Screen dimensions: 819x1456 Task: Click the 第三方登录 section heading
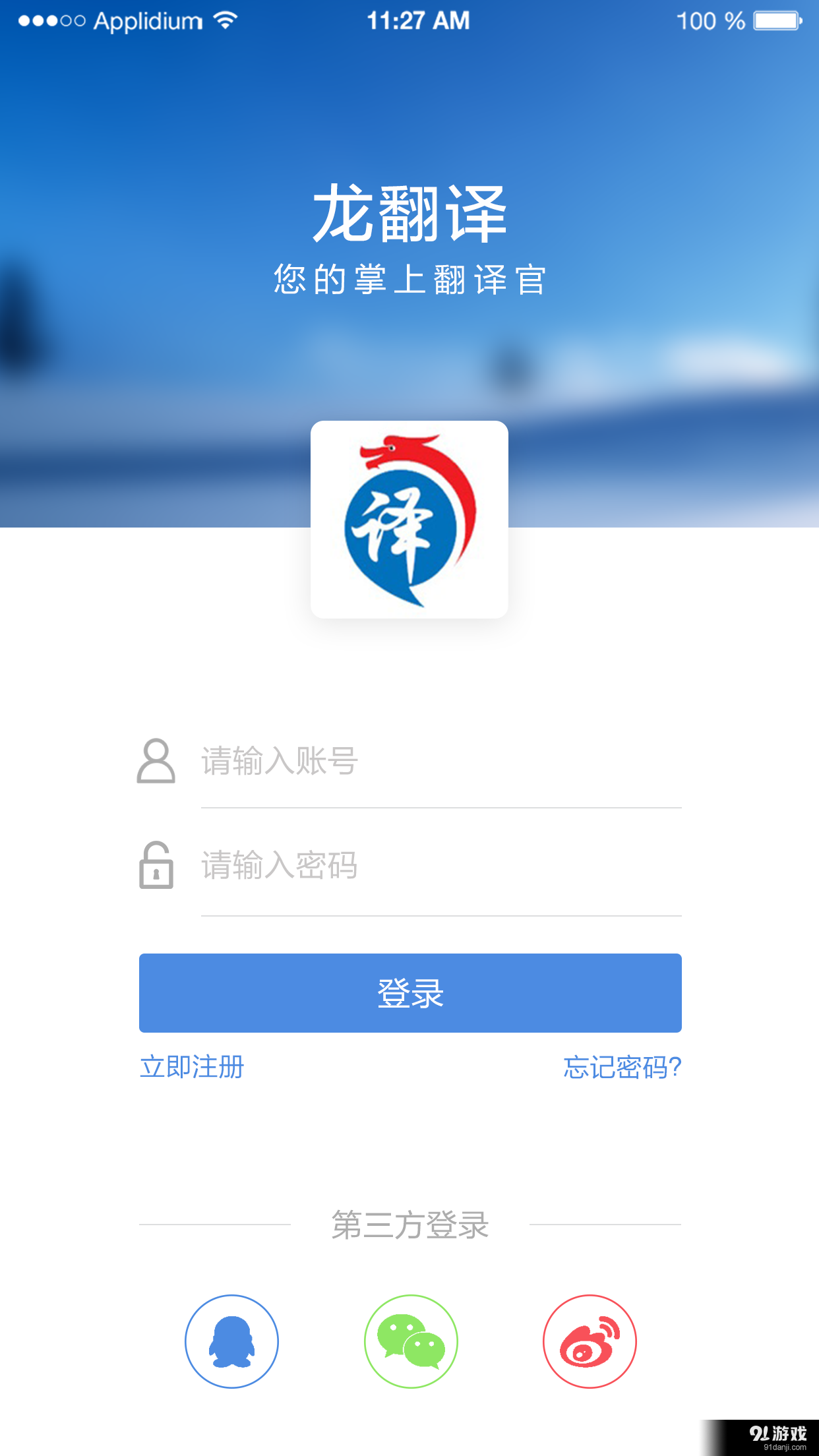tap(409, 1225)
